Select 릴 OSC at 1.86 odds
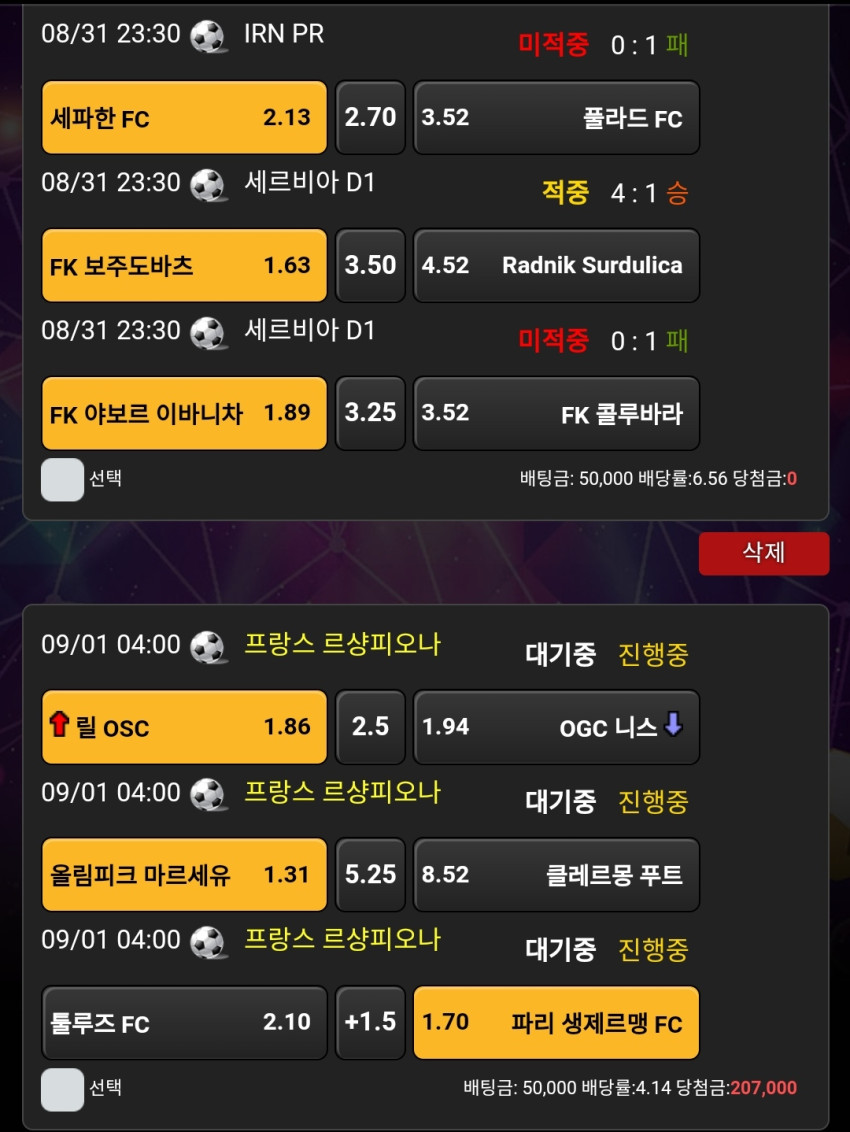This screenshot has height=1132, width=850. coord(184,727)
